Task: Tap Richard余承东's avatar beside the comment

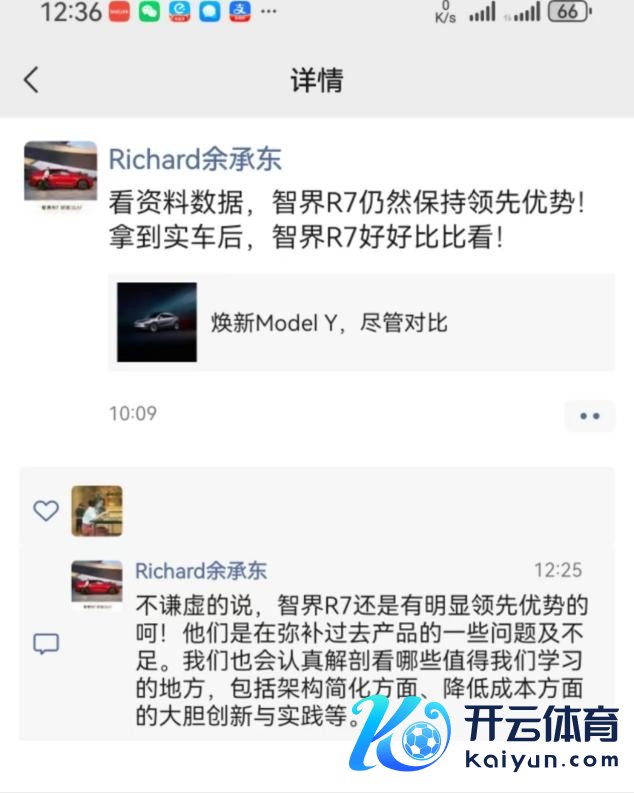Action: [x=97, y=585]
